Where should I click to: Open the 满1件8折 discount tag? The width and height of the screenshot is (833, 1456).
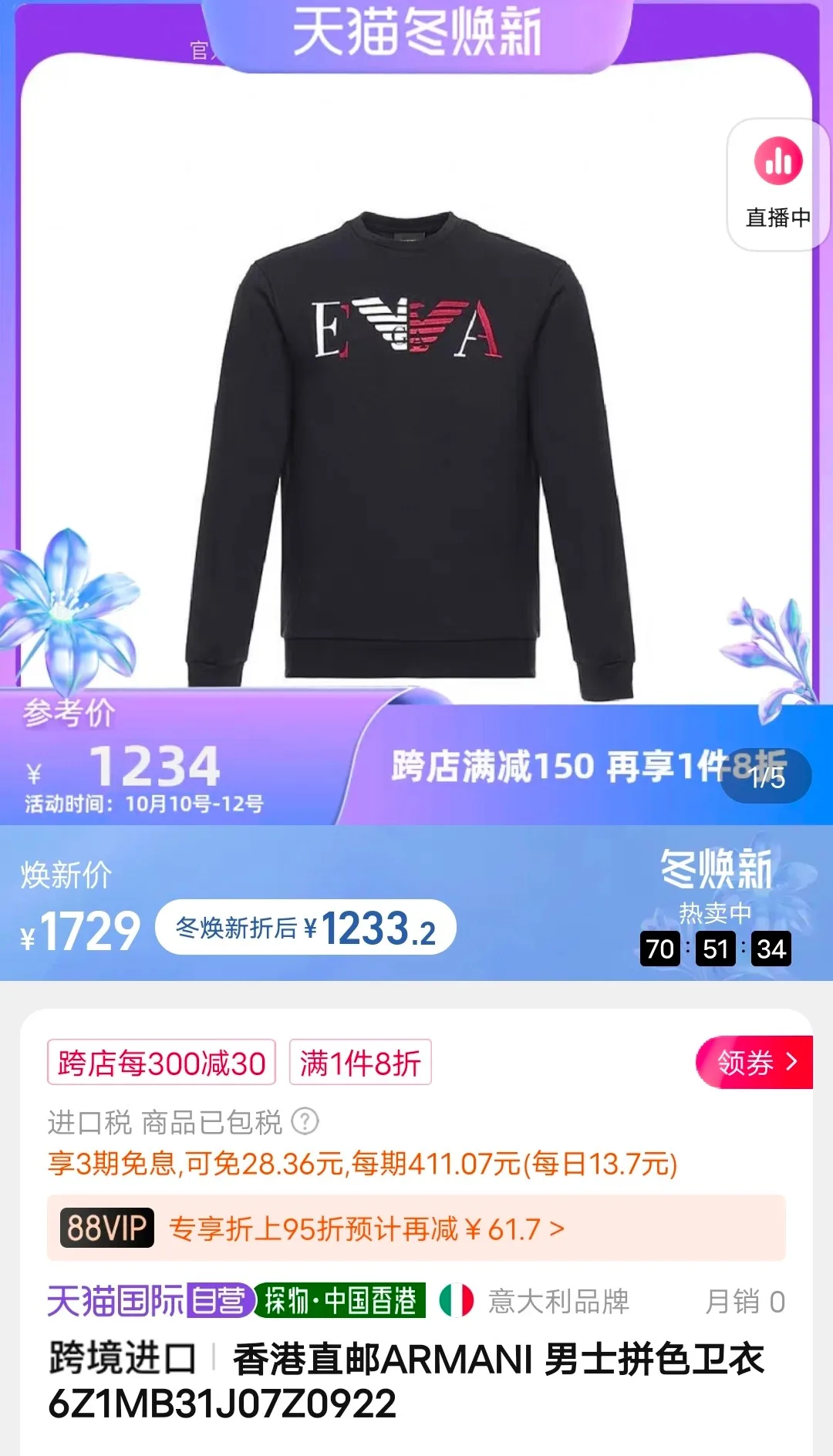pyautogui.click(x=360, y=1063)
